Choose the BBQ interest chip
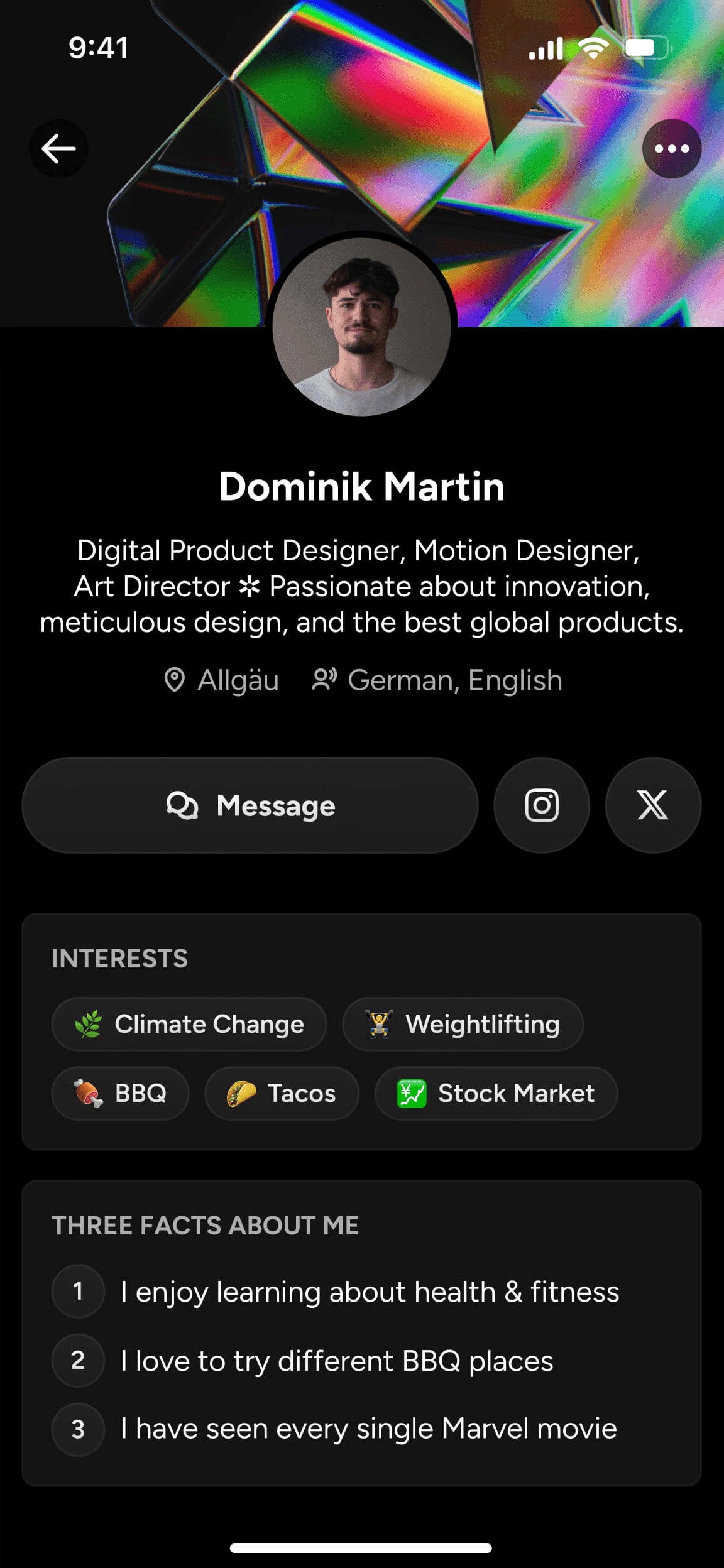This screenshot has height=1568, width=724. (120, 1093)
